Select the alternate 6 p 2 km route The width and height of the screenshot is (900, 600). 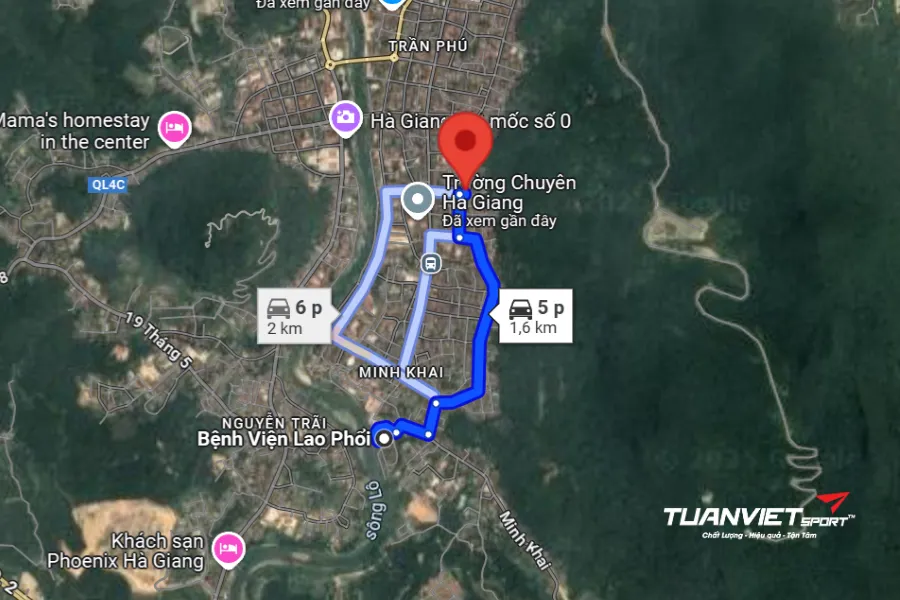pyautogui.click(x=294, y=317)
